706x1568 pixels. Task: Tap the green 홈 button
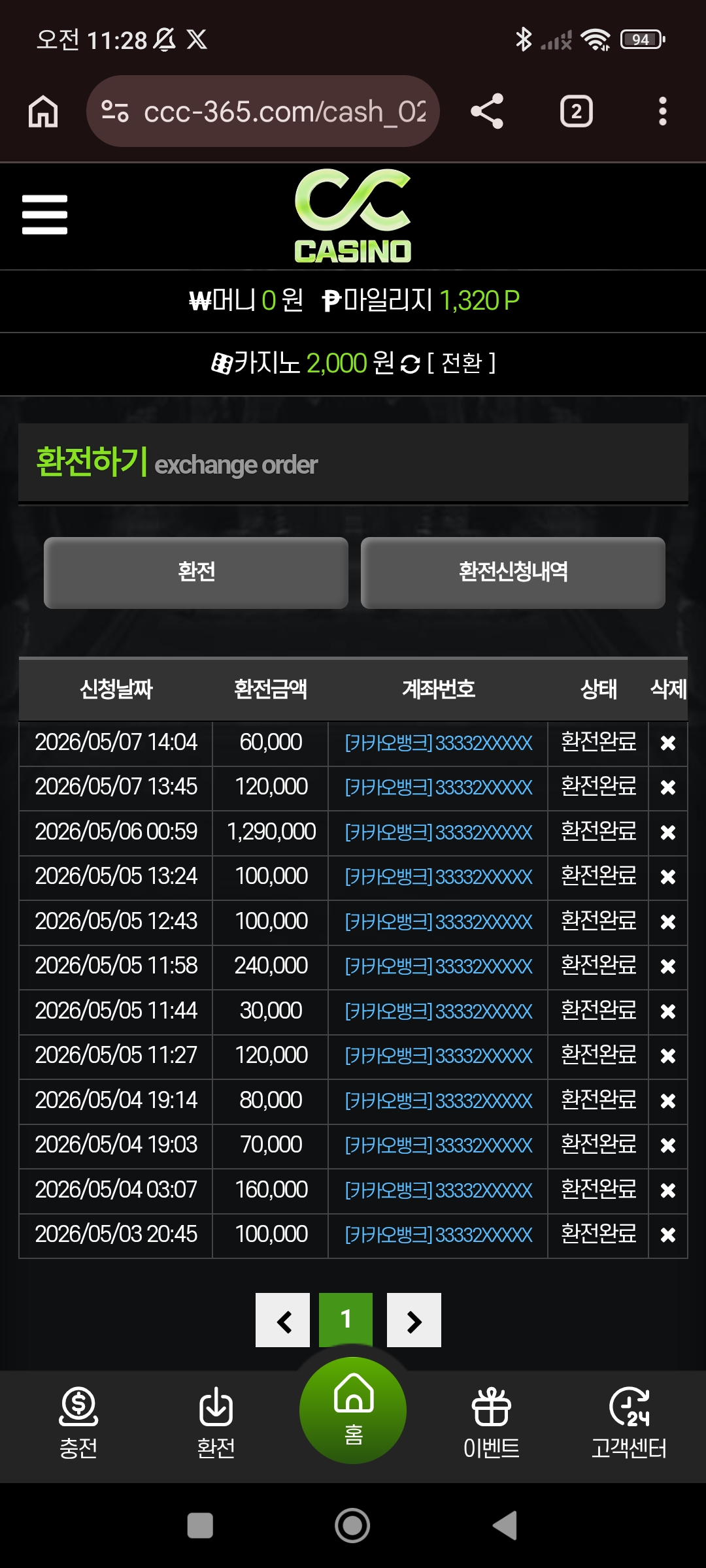point(353,1410)
